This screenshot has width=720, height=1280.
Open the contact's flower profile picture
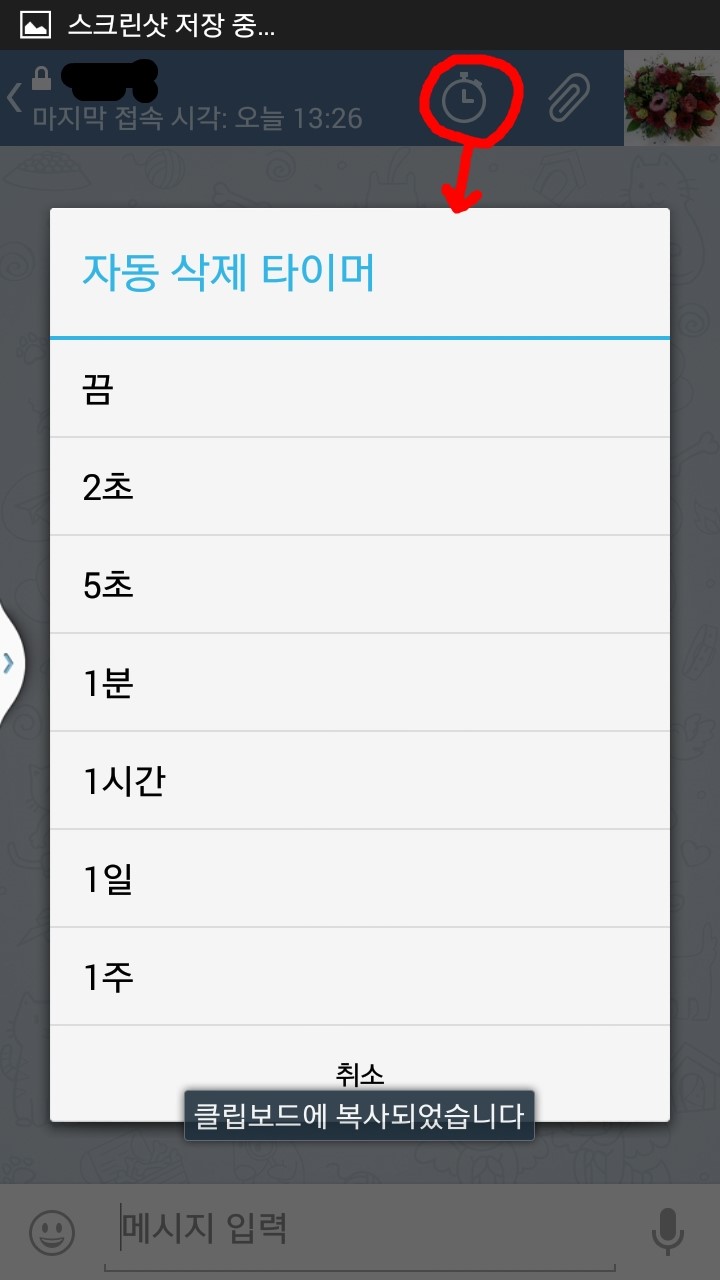[x=672, y=98]
